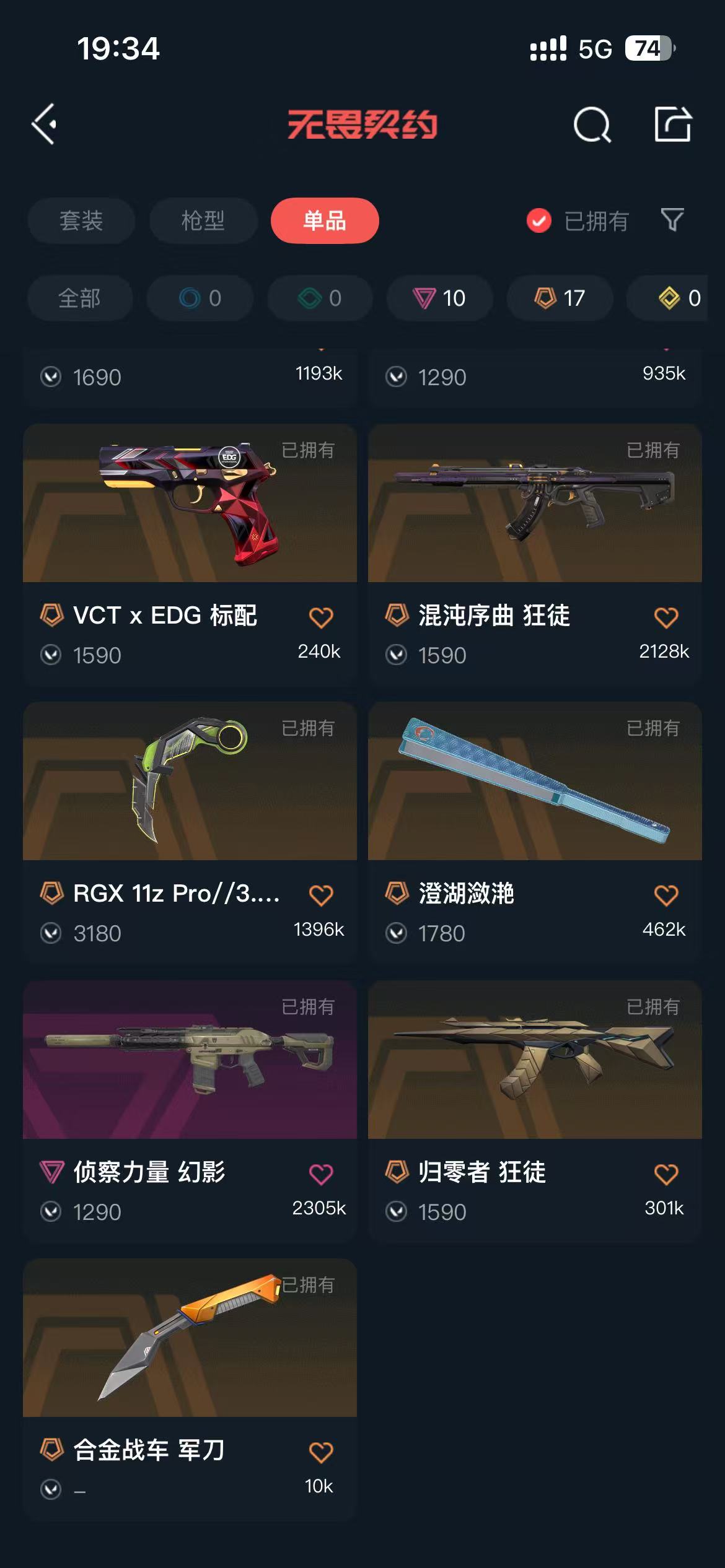Switch to the 套装 tab
725x1568 pixels.
(81, 220)
